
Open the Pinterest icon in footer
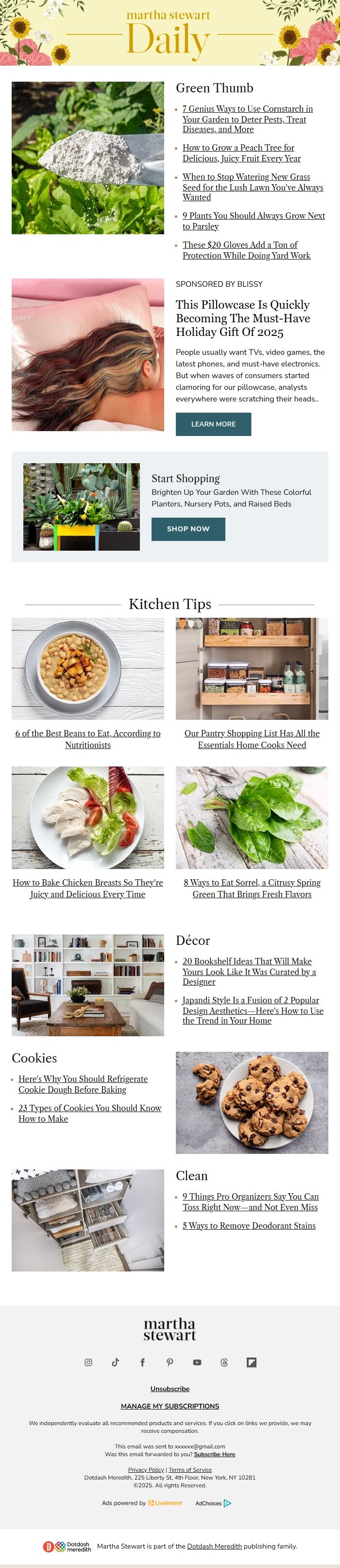pyautogui.click(x=170, y=1362)
